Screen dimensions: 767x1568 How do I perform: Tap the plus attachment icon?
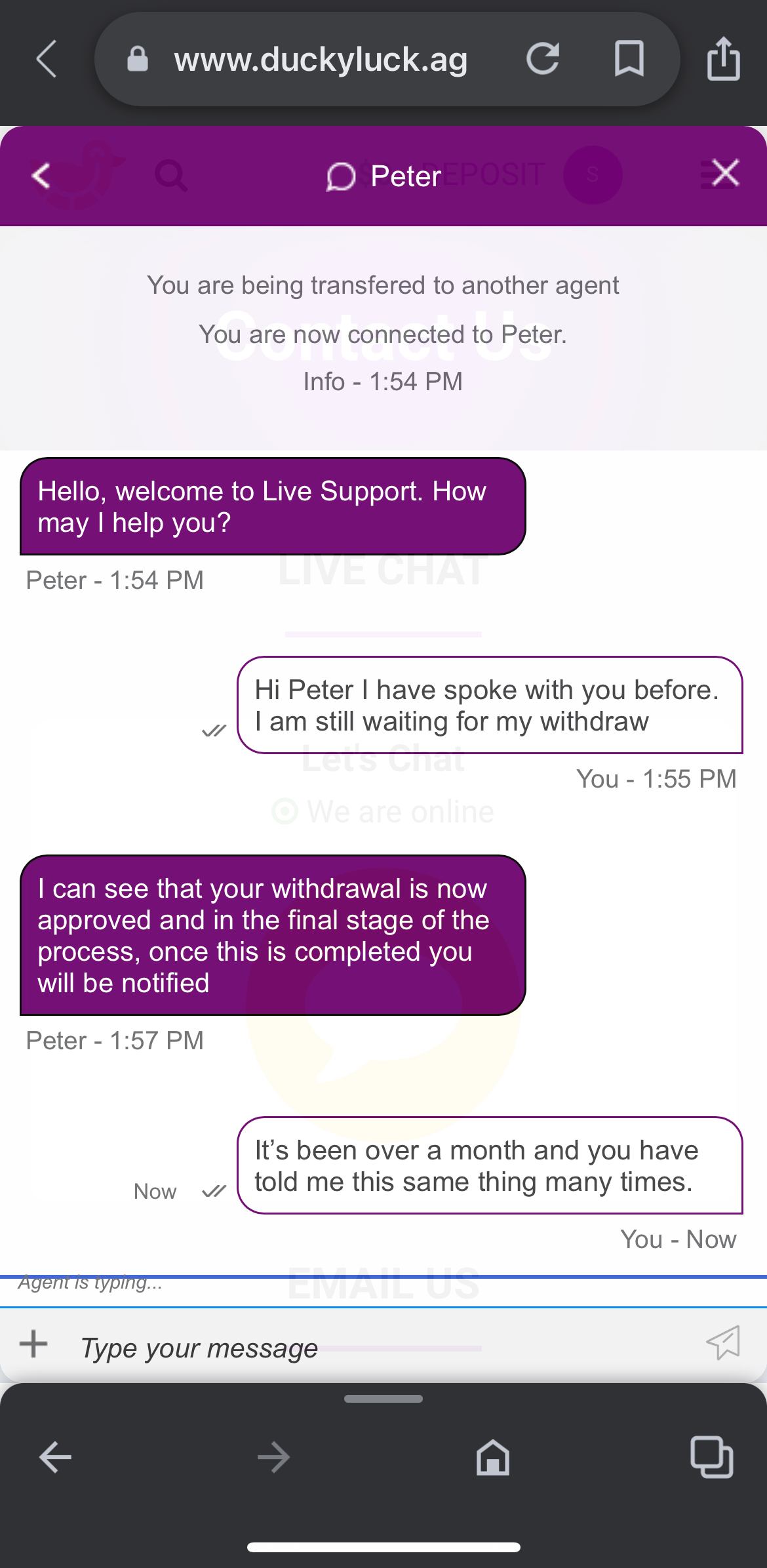(33, 1344)
